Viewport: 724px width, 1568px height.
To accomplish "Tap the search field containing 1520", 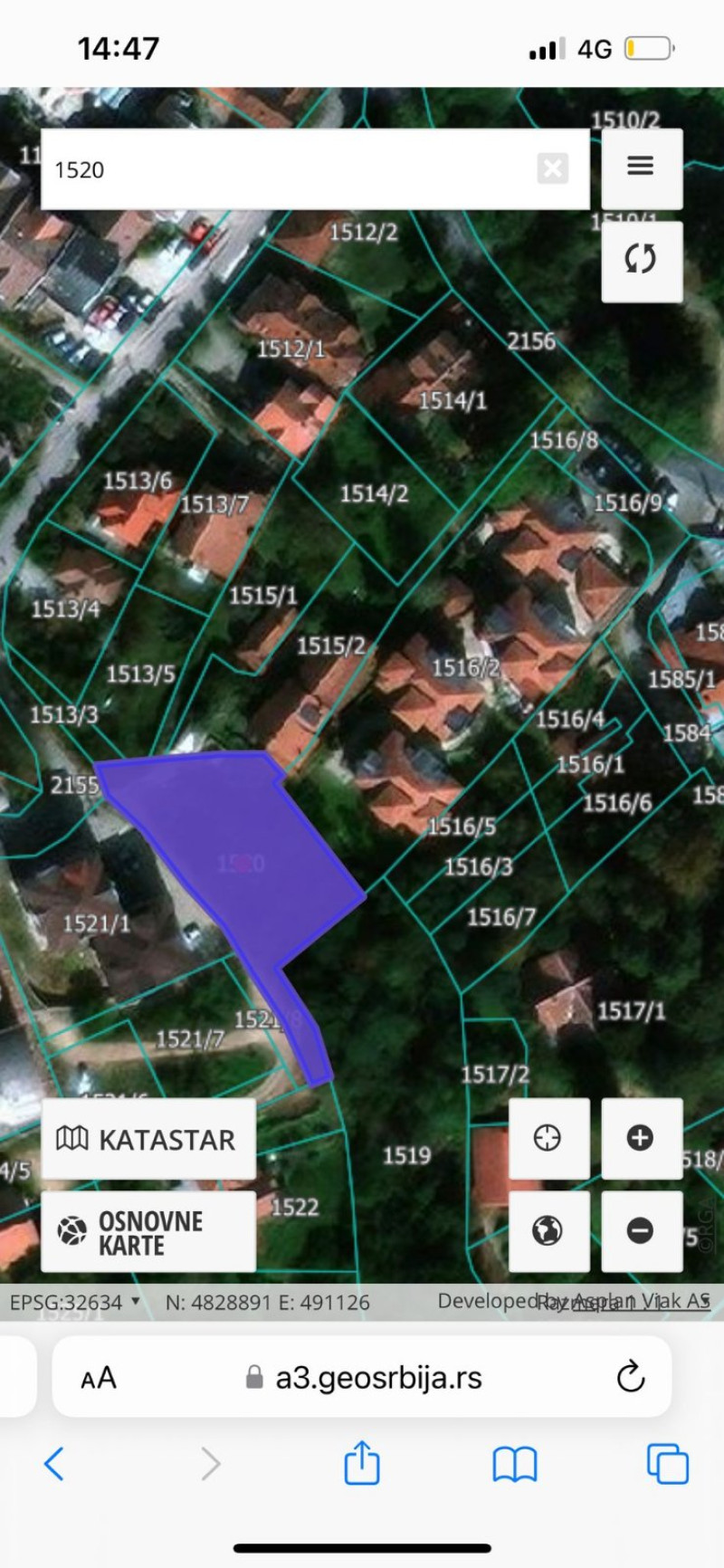I will pyautogui.click(x=290, y=169).
